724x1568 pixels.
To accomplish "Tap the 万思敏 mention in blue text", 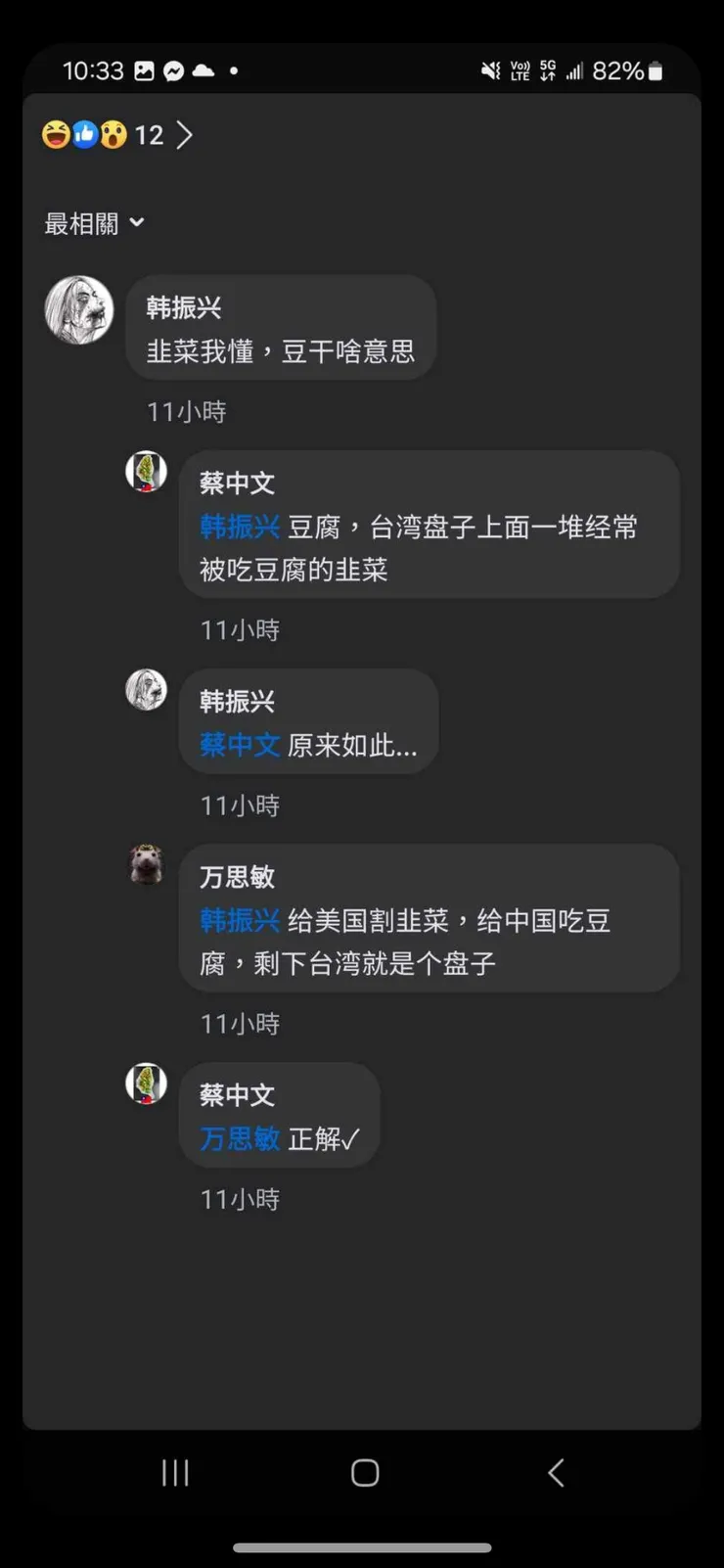I will [239, 1139].
